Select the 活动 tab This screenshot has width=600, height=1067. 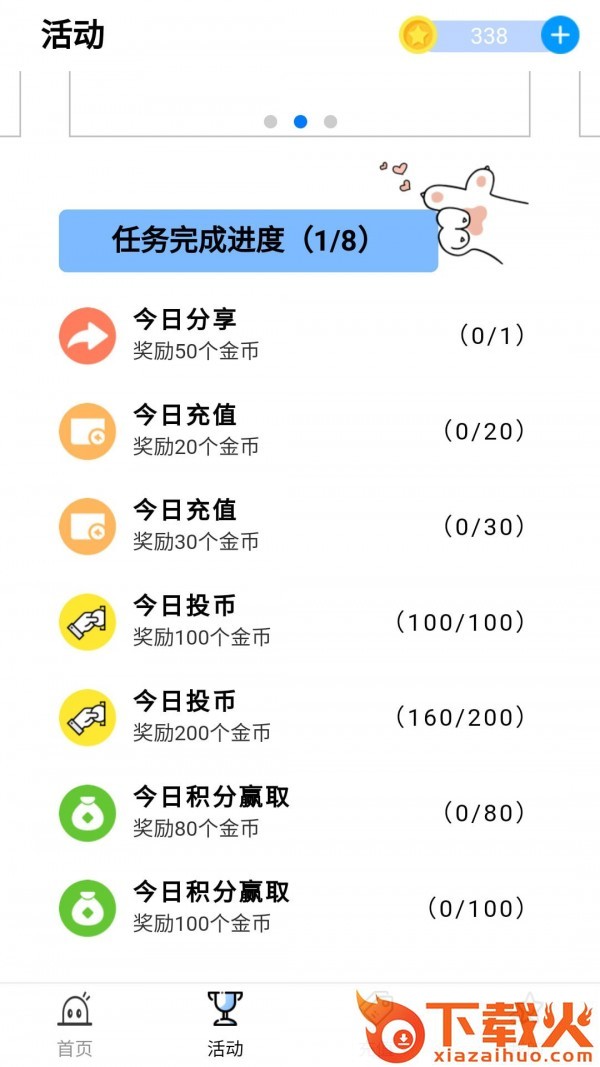coord(225,1024)
